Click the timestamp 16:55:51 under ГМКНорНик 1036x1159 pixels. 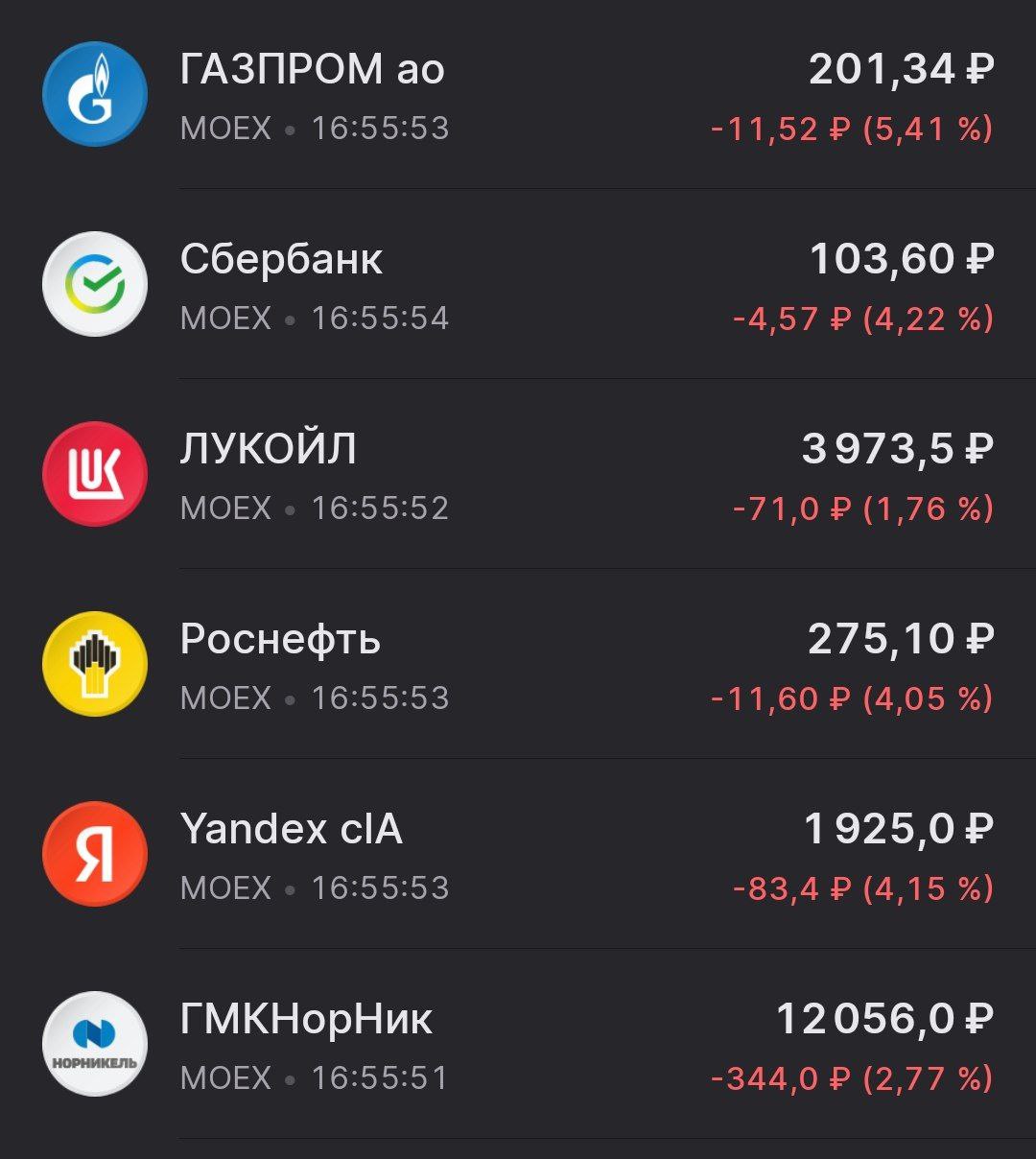380,1075
